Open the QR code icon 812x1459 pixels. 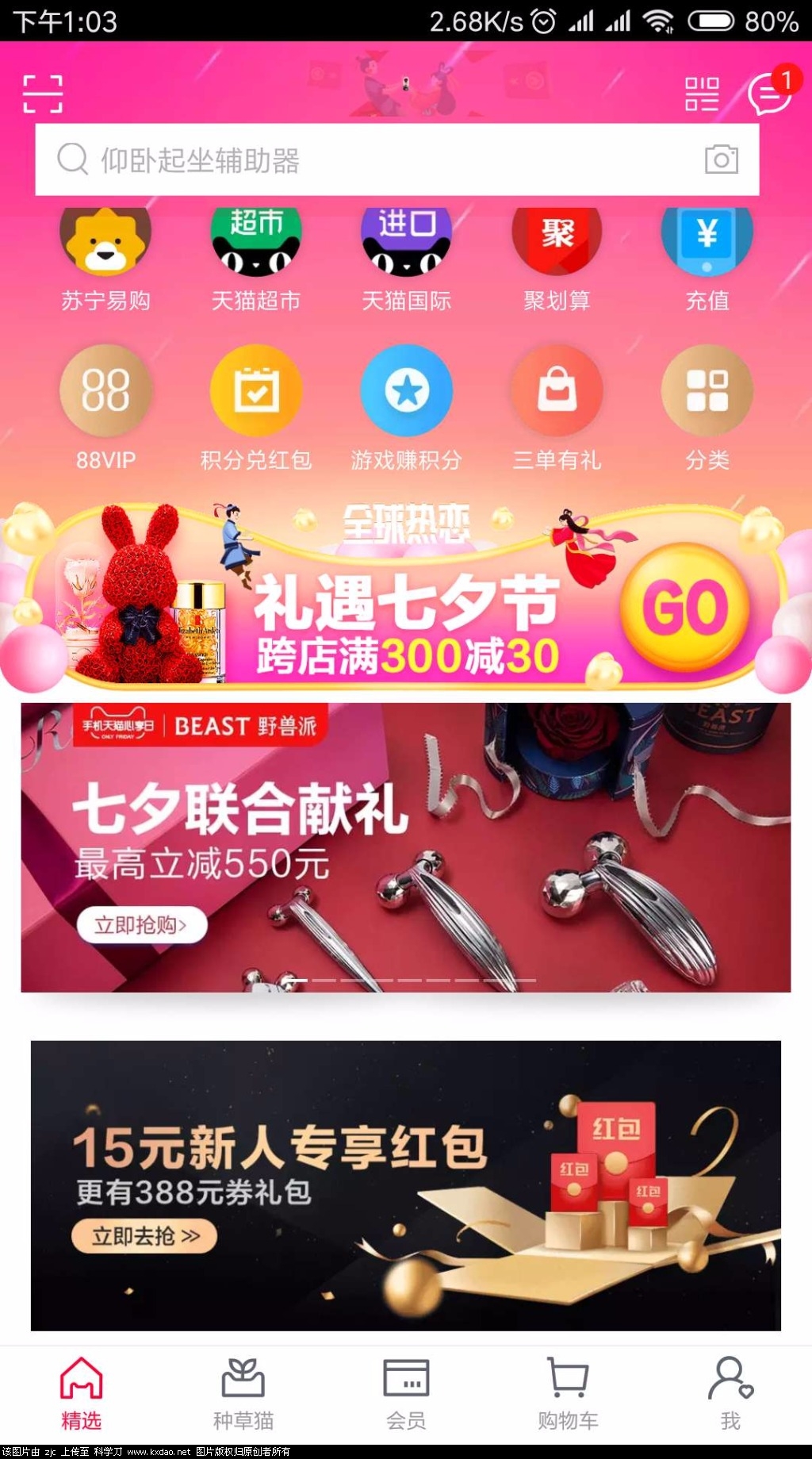click(702, 94)
